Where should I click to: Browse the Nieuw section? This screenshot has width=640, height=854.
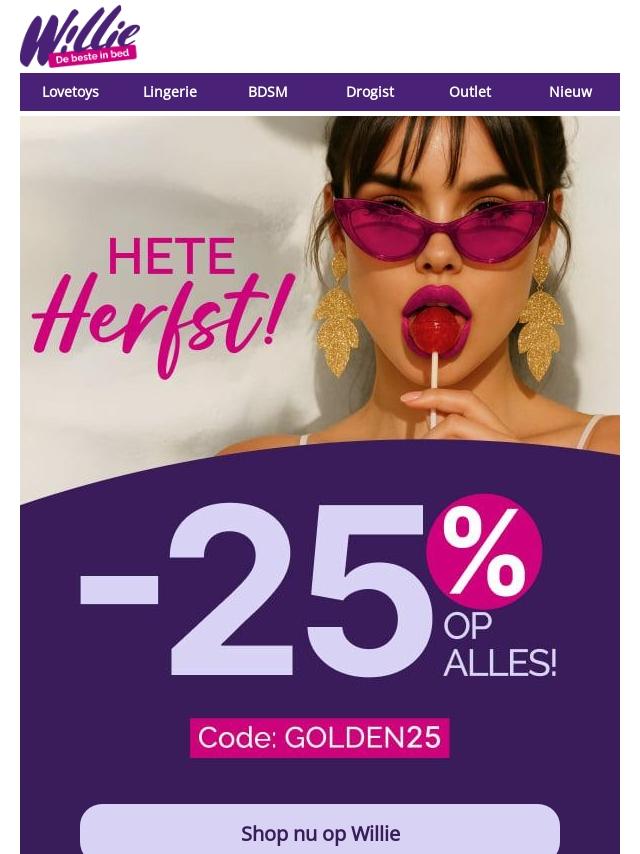[570, 92]
